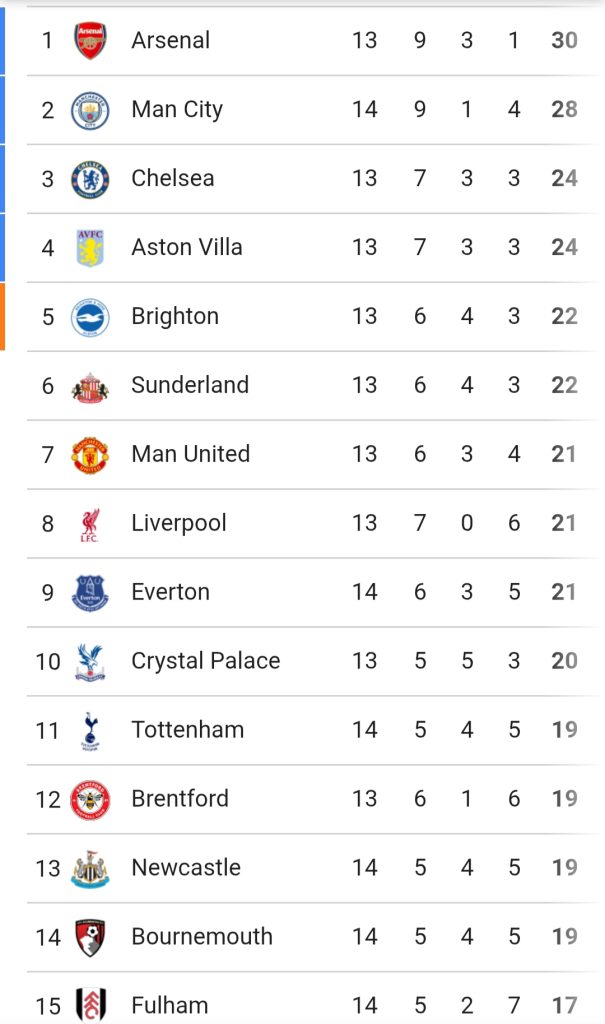Select Crystal Palace in the table
This screenshot has height=1024, width=605.
[206, 662]
